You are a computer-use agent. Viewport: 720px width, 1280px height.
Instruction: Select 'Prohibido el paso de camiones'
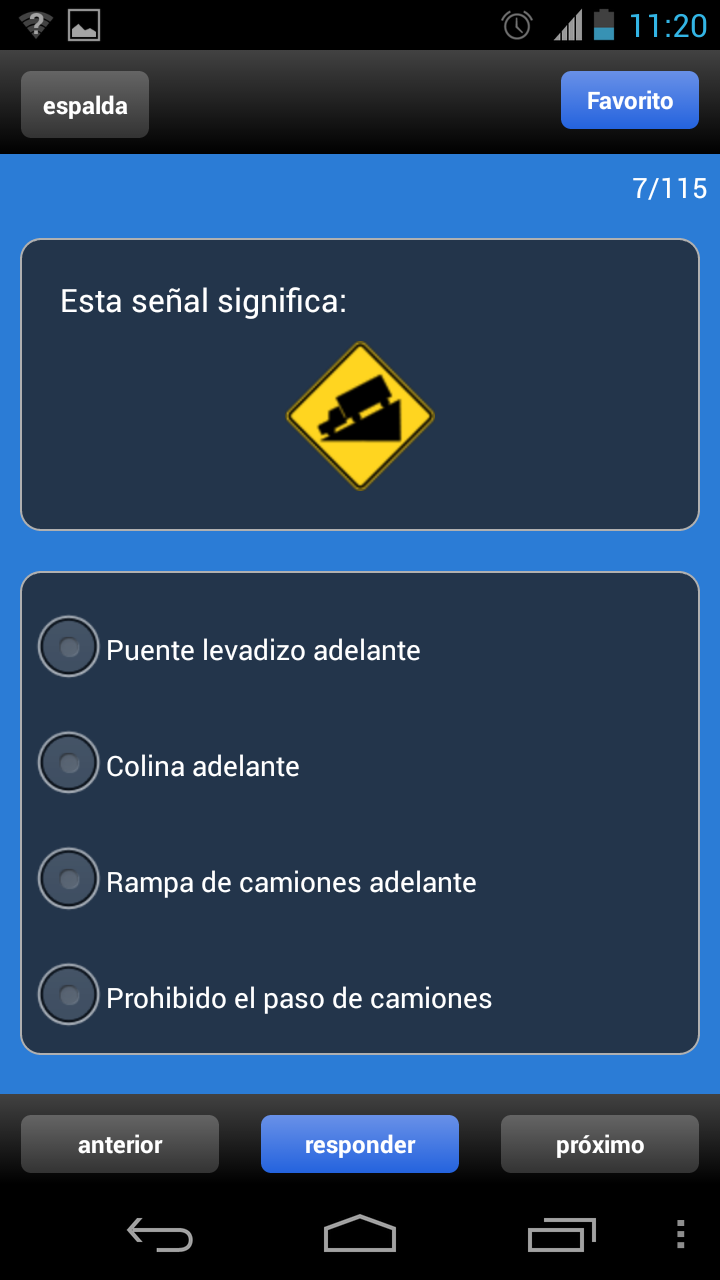69,995
